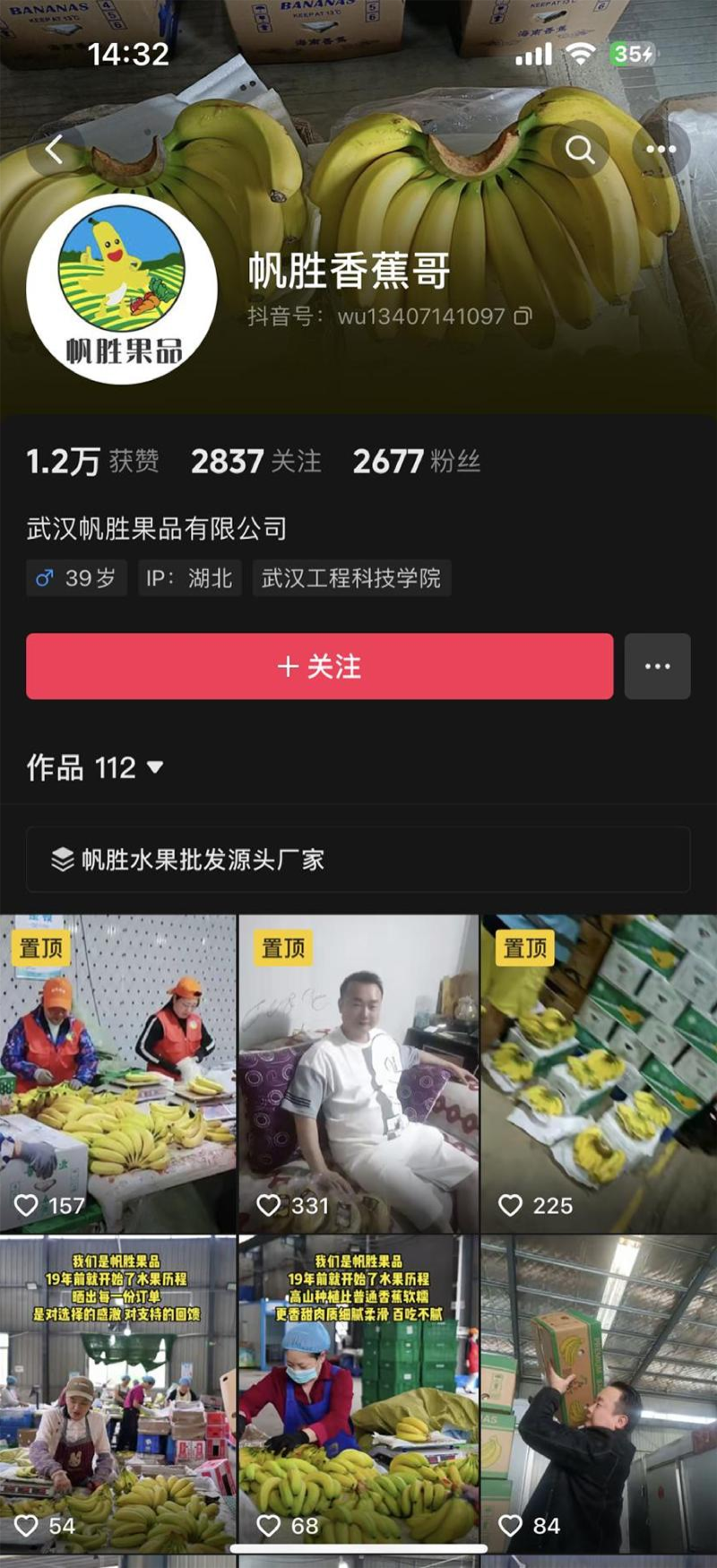Tap the 武汉工程科技学院 school tag

[x=351, y=578]
